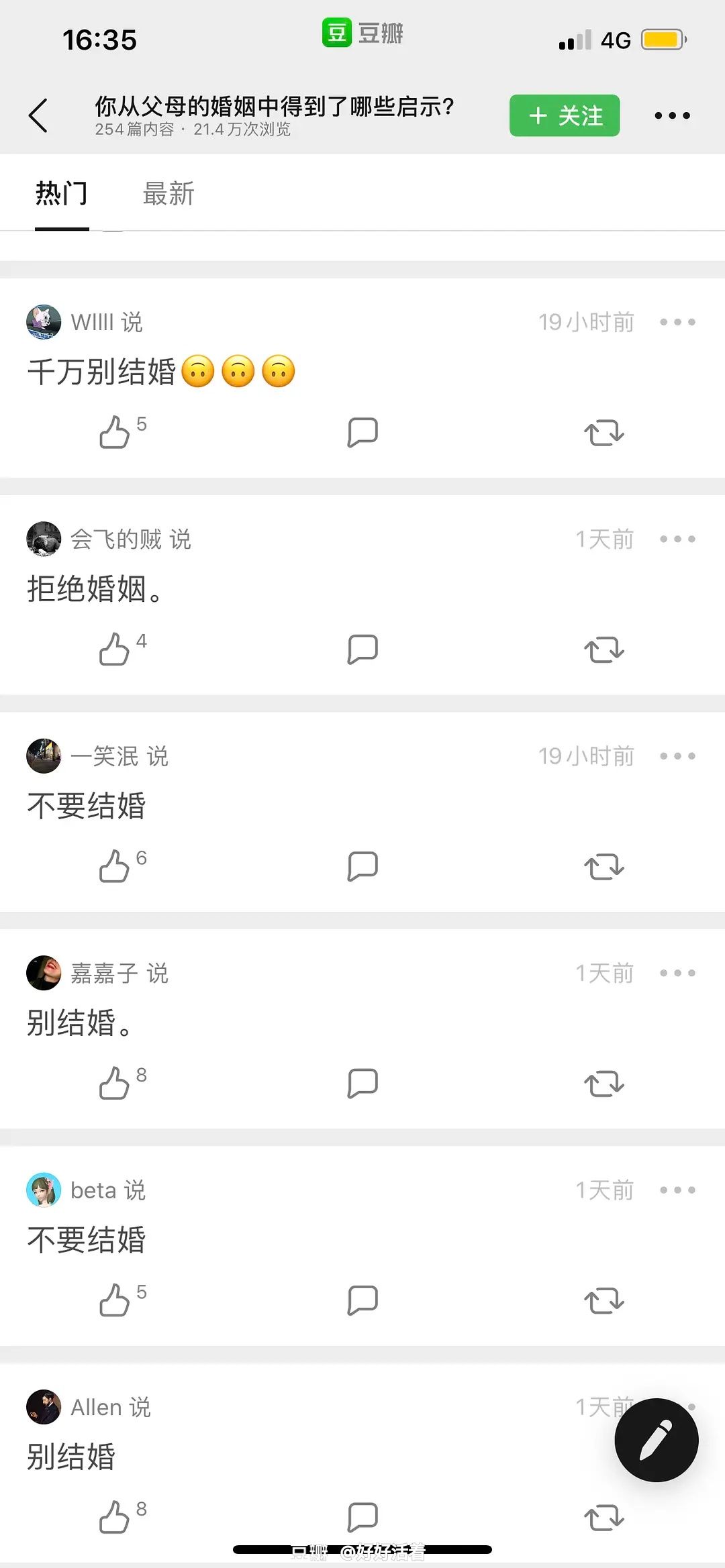Image resolution: width=725 pixels, height=1568 pixels.
Task: View 会飞的贼's profile avatar
Action: [x=44, y=539]
